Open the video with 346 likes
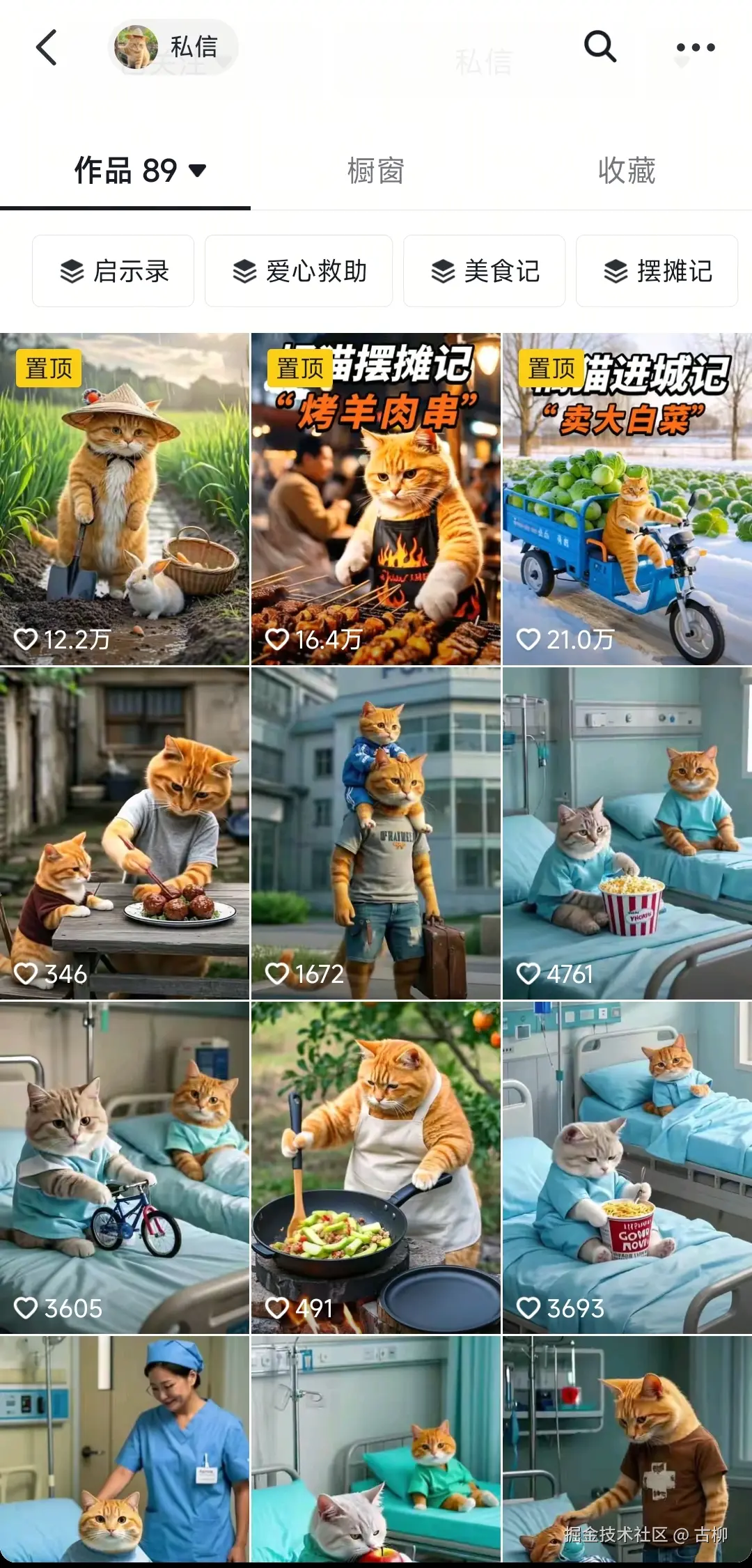Viewport: 752px width, 1568px height. pos(125,833)
